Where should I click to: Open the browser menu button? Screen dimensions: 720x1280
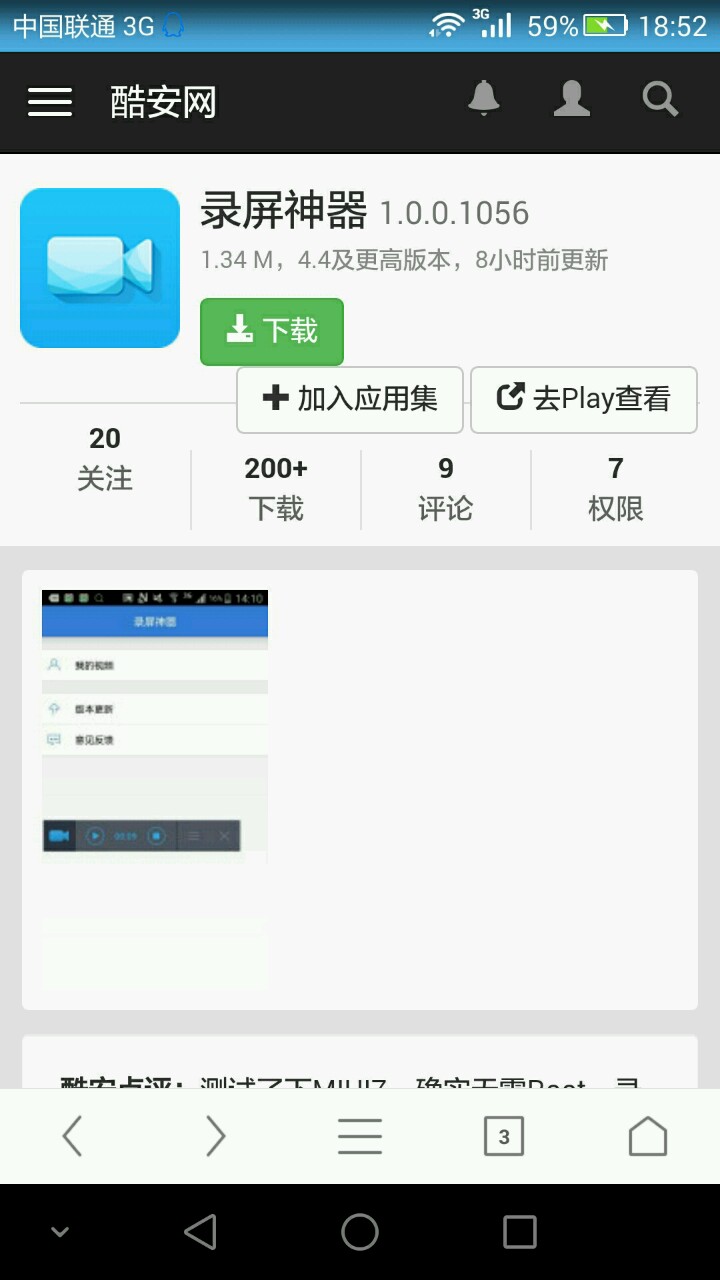[360, 1136]
